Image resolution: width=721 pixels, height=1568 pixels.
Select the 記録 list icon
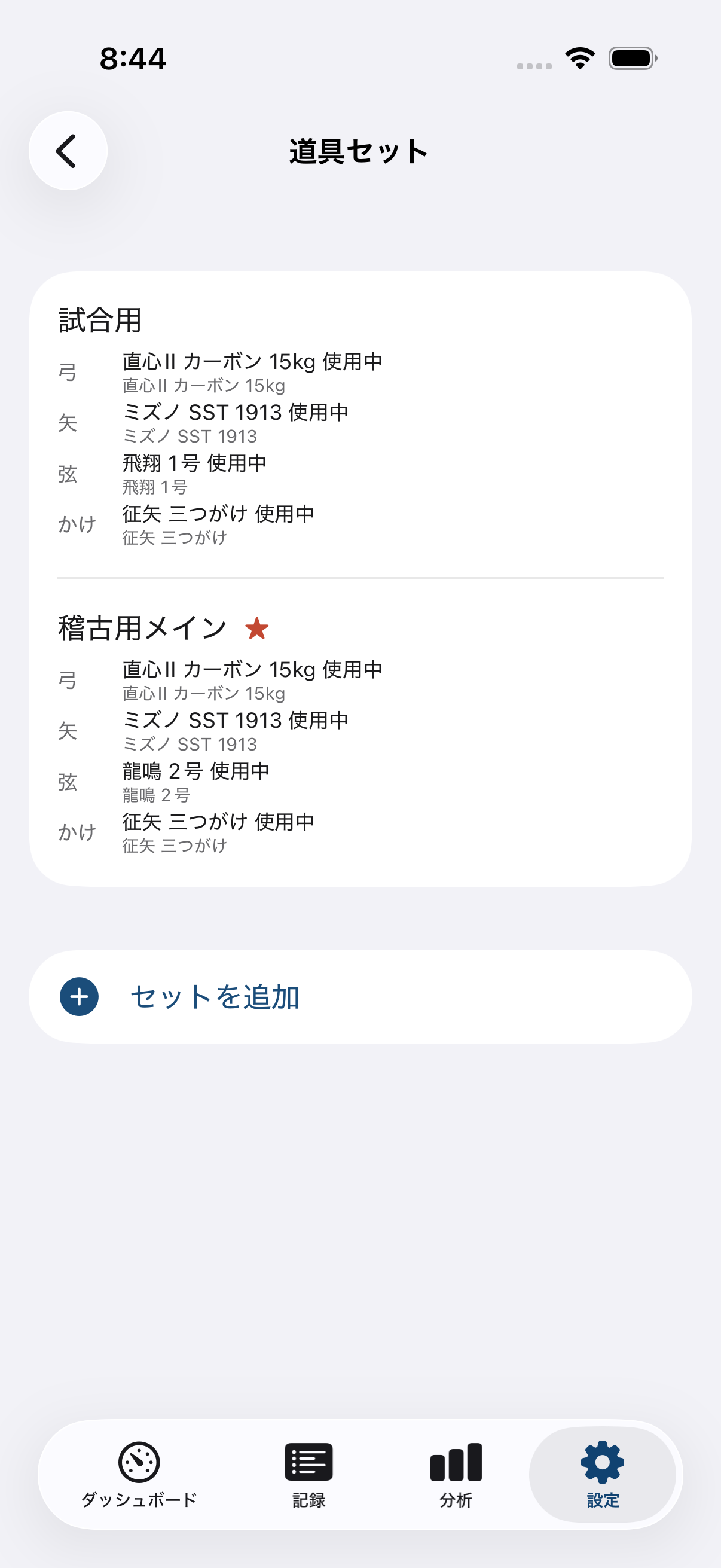(x=308, y=1460)
